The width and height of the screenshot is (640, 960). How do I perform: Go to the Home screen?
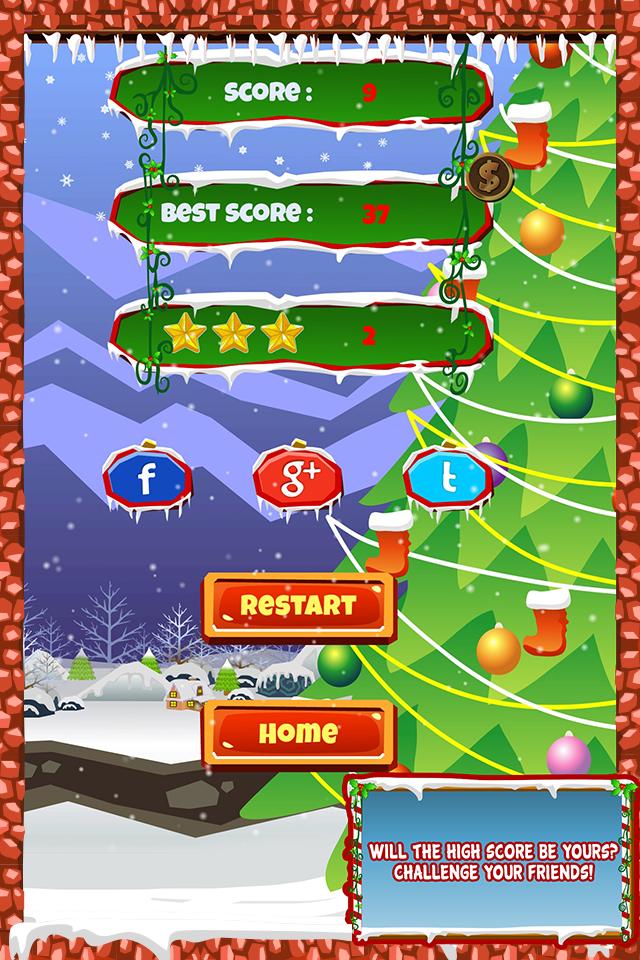[298, 733]
